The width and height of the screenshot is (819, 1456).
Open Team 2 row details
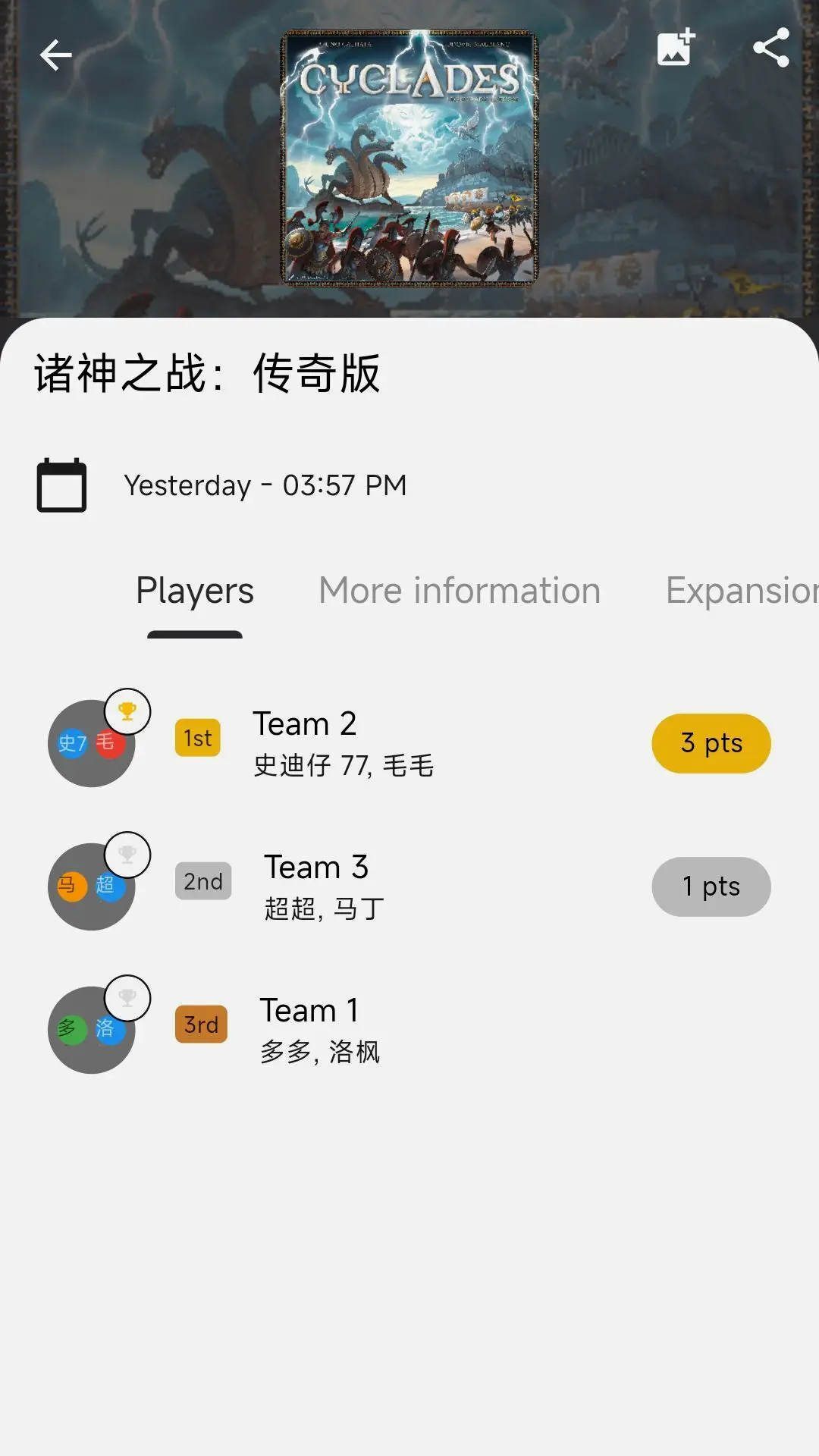pos(409,743)
